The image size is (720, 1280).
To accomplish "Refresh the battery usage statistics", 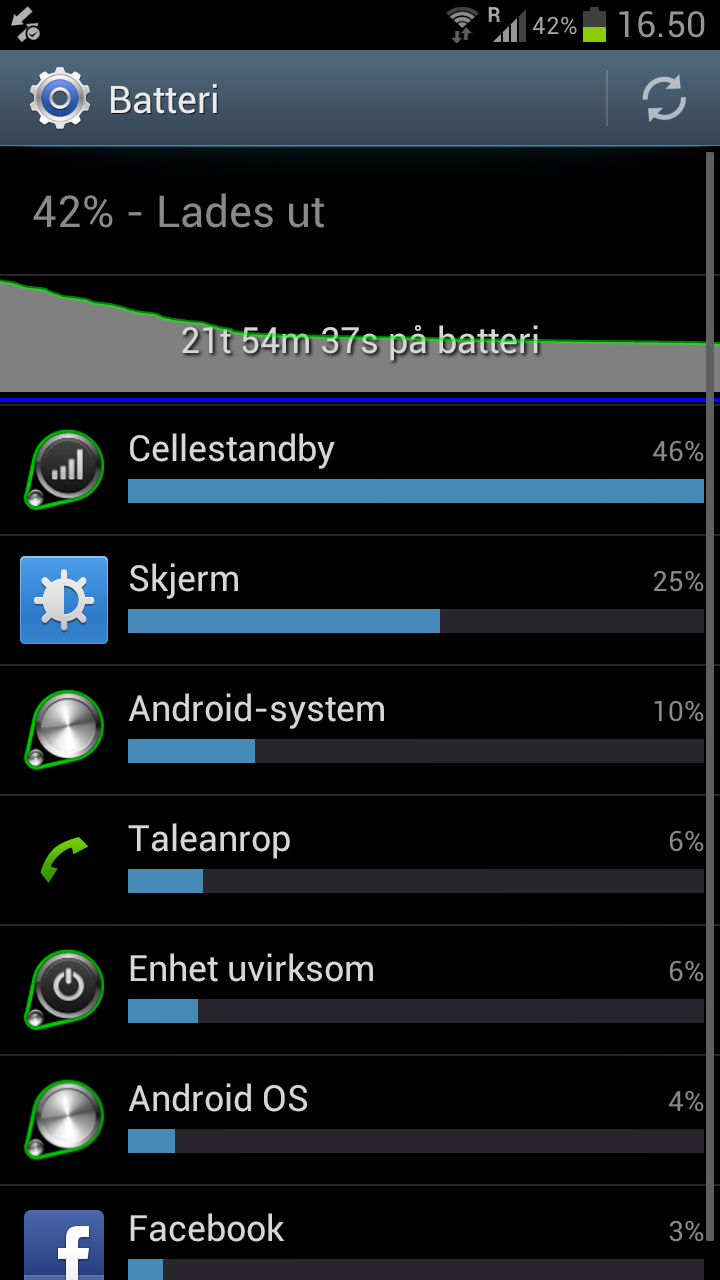I will (664, 99).
